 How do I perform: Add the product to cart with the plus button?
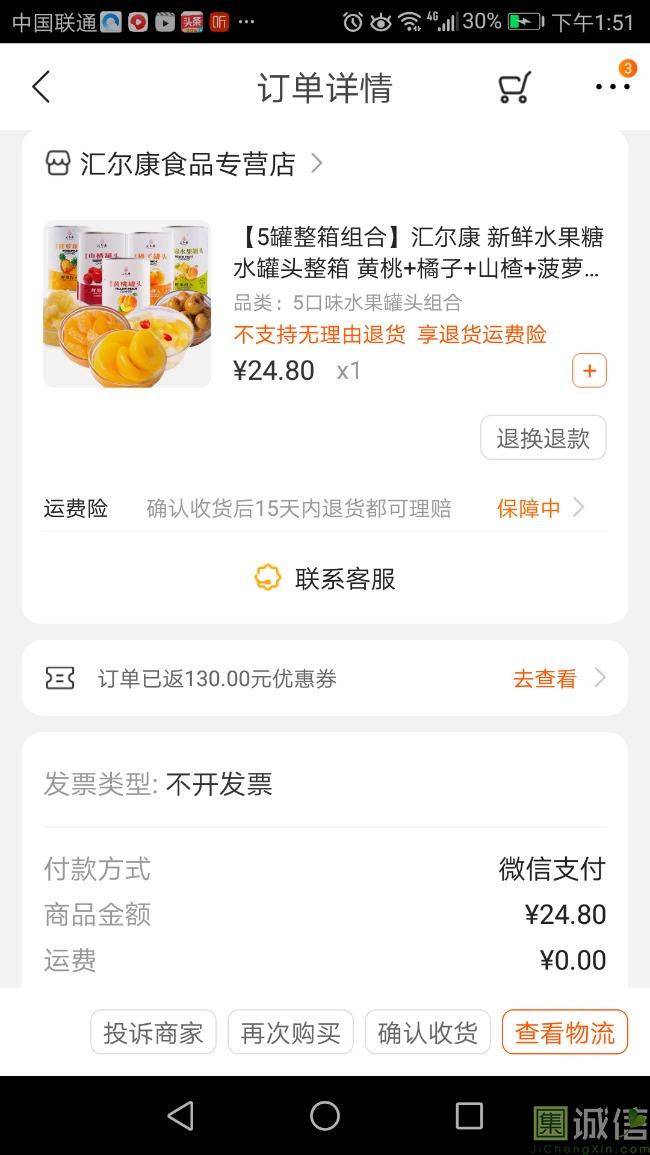(x=589, y=371)
